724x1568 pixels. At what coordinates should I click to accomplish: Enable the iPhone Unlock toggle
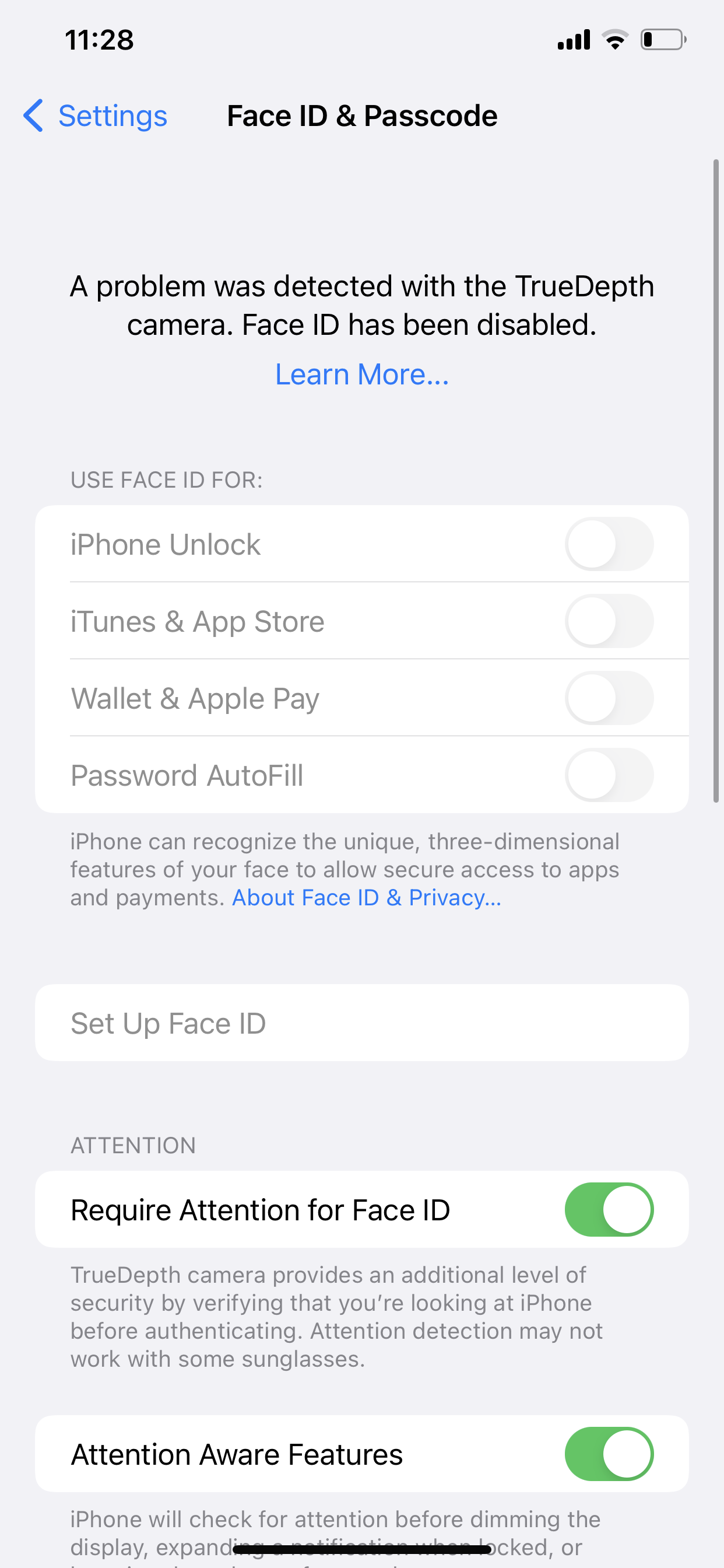(609, 544)
